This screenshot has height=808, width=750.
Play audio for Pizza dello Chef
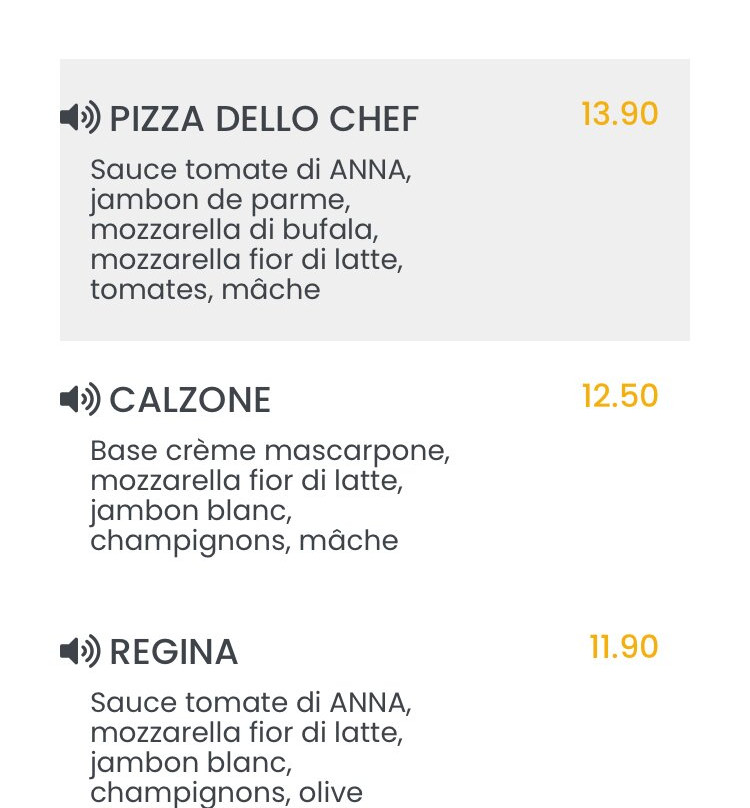80,118
